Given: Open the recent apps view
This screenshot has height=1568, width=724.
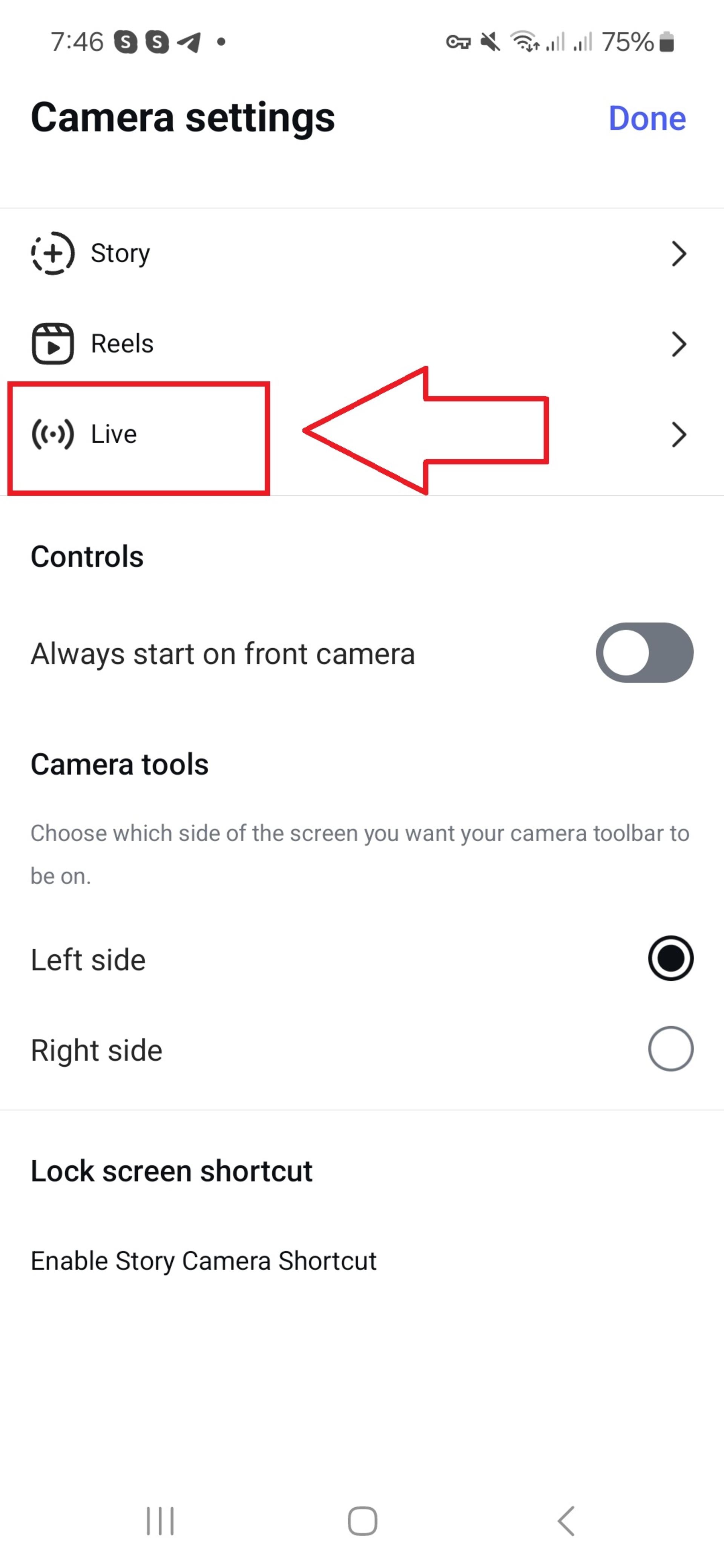Looking at the screenshot, I should [160, 1521].
